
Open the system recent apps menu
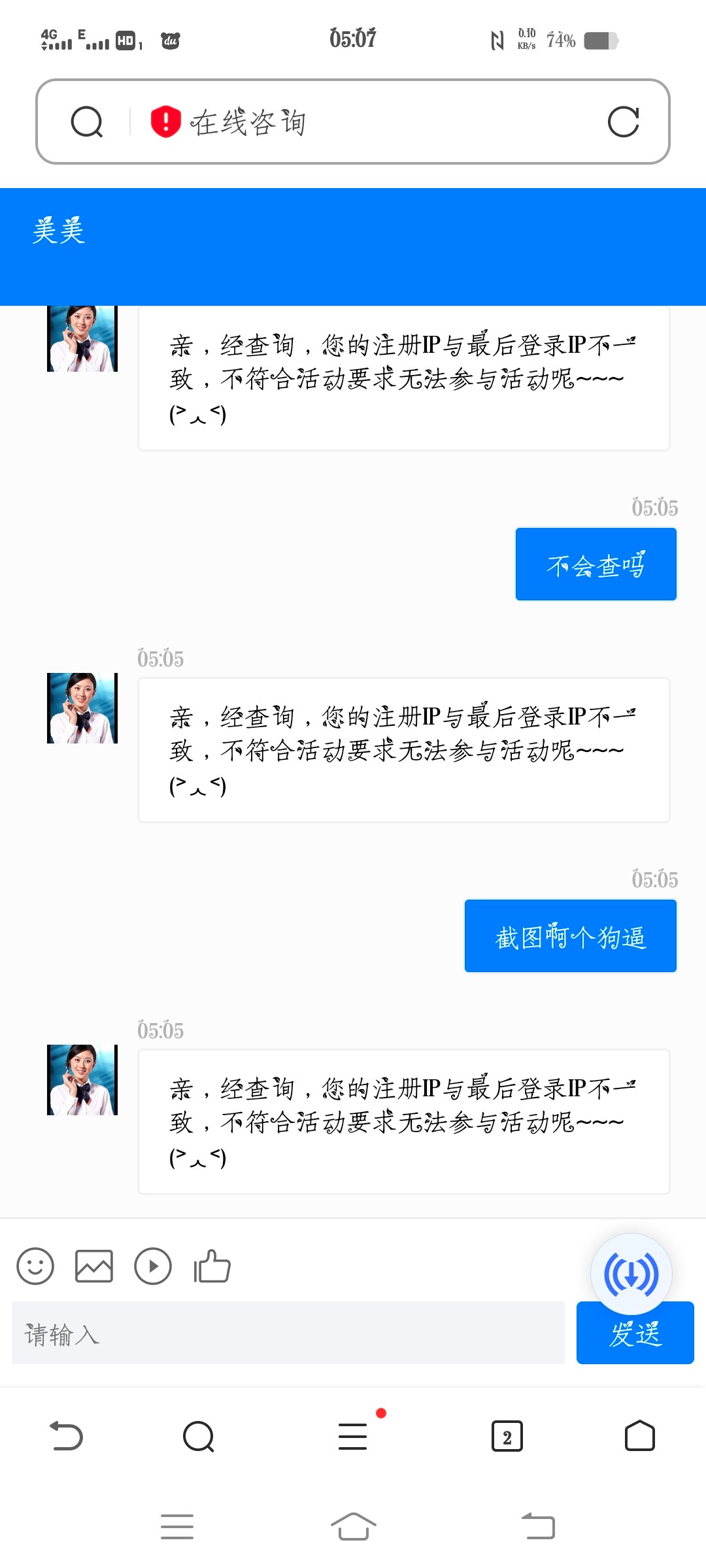pos(177,1527)
